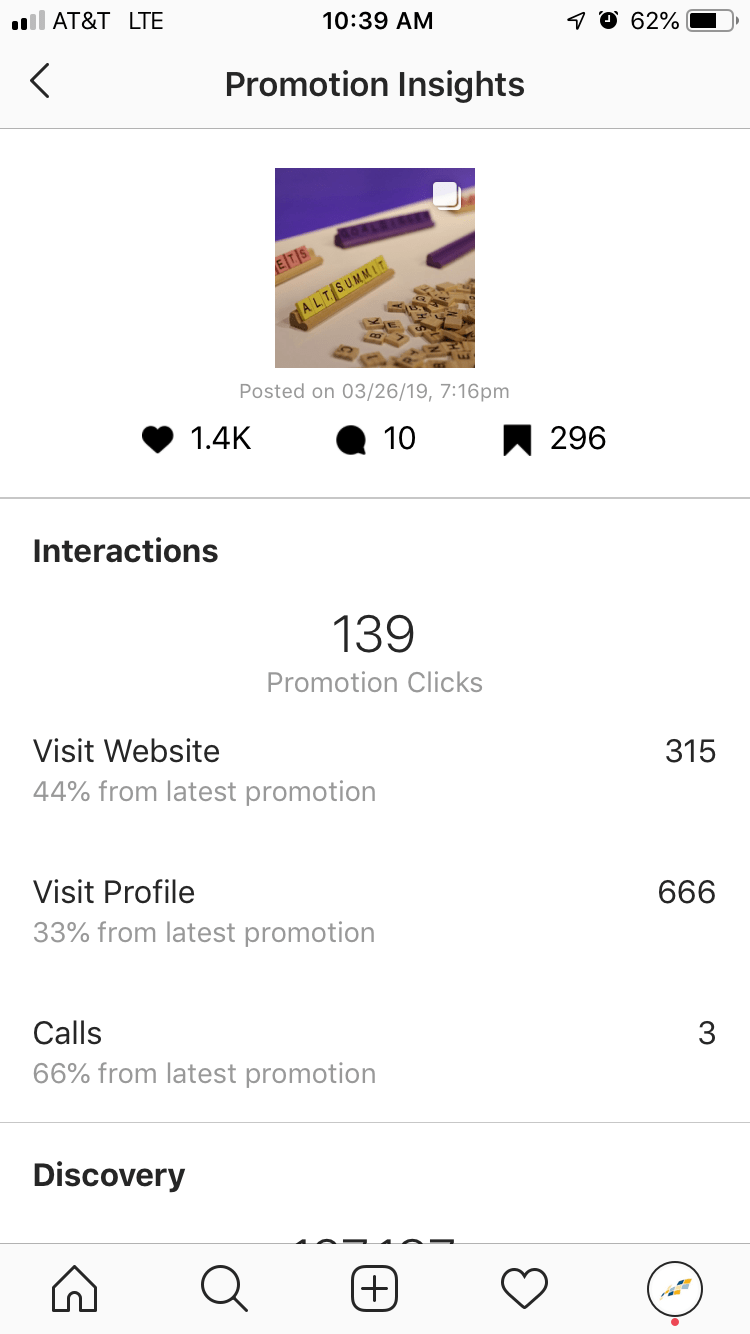Open the comments bubble icon showing 10

(x=351, y=438)
